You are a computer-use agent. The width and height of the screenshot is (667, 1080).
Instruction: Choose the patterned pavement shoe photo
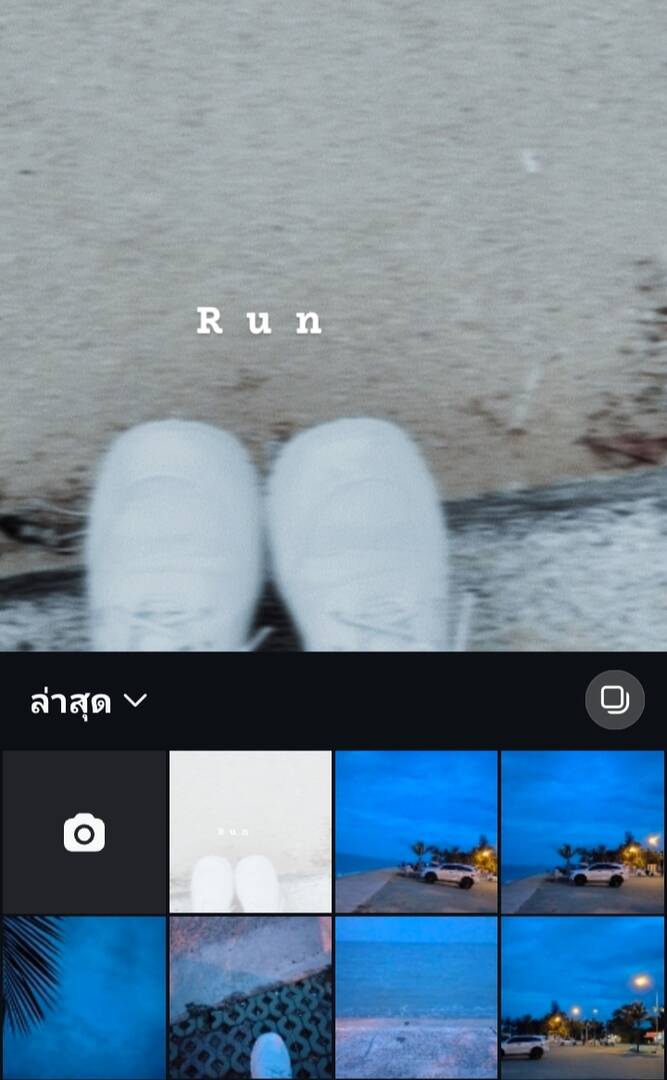click(250, 997)
